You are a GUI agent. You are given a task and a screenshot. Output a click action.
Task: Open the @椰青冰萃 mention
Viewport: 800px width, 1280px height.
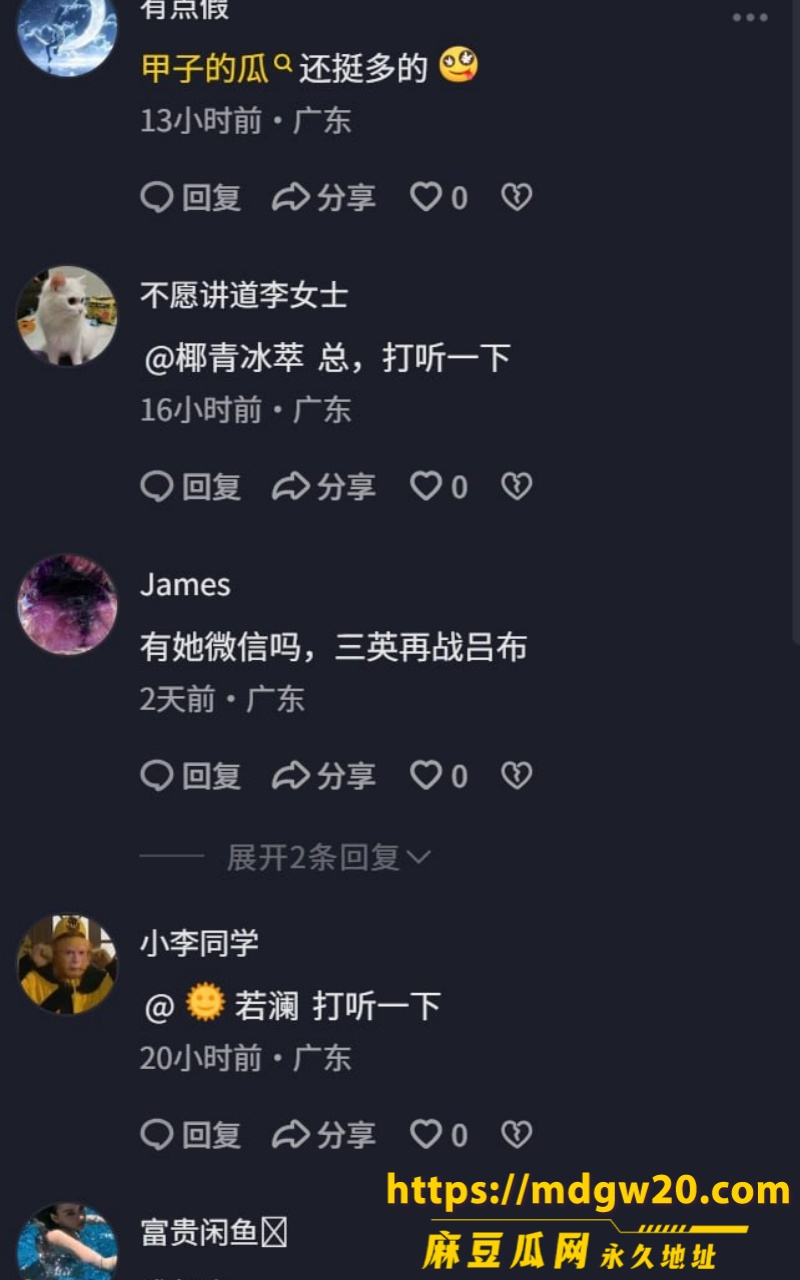click(224, 357)
